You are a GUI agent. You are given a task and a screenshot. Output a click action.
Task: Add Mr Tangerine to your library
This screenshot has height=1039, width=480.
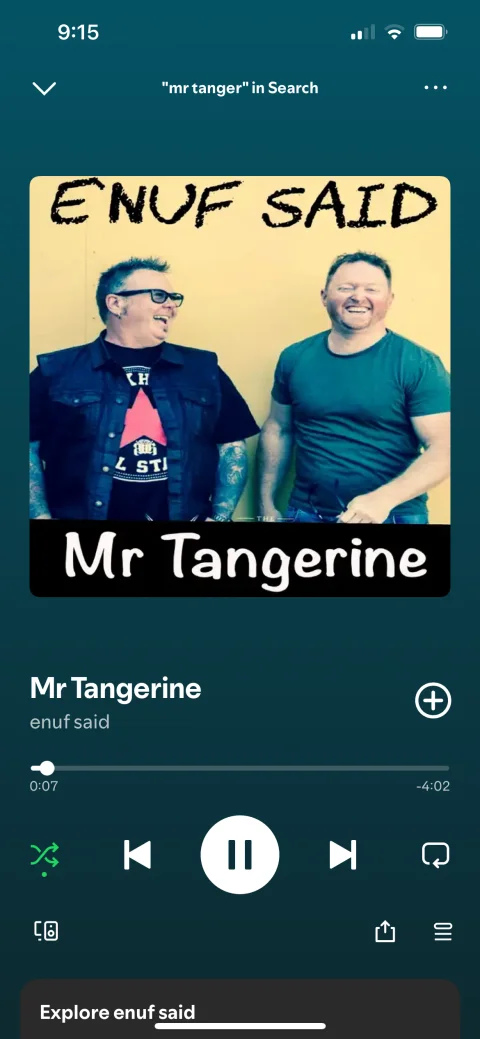coord(433,701)
